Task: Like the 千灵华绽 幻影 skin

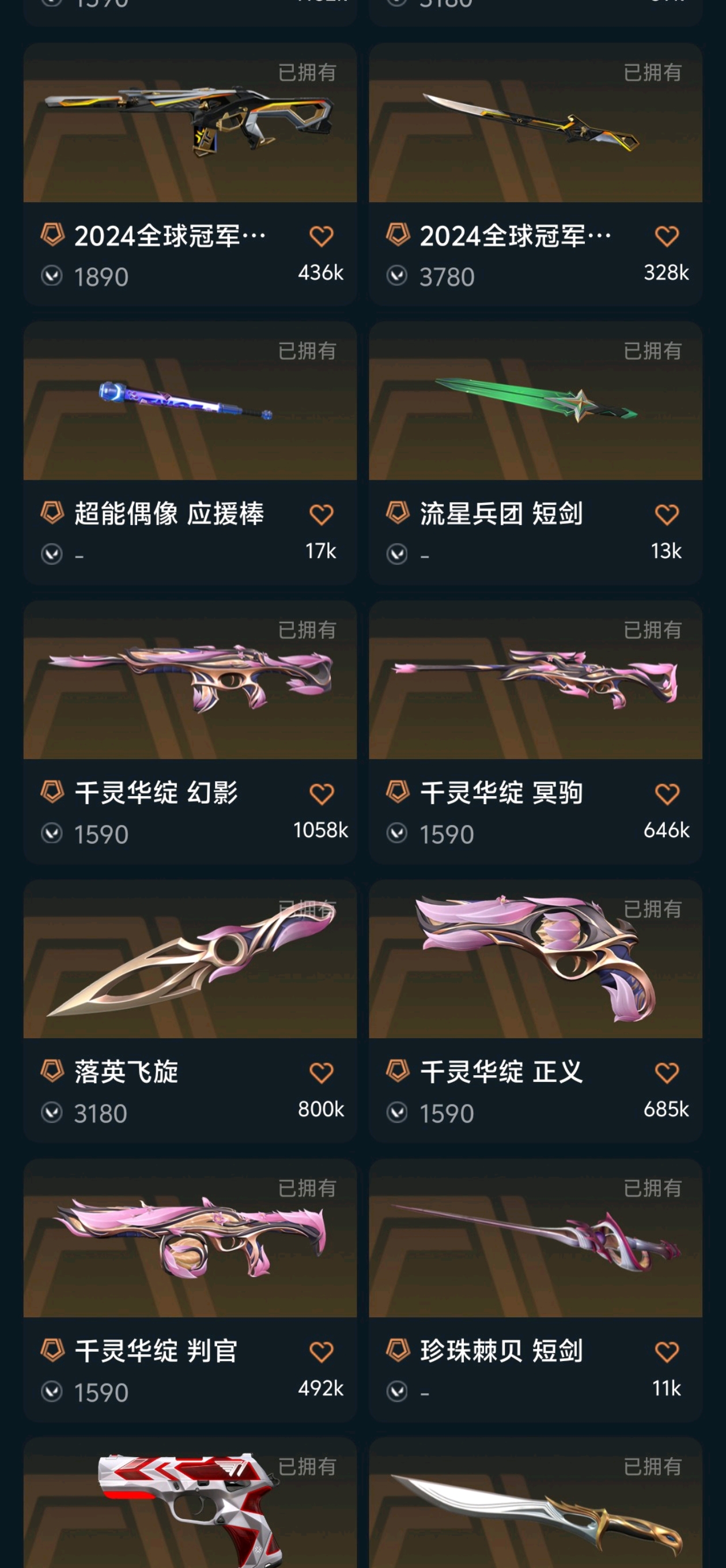Action: tap(322, 794)
